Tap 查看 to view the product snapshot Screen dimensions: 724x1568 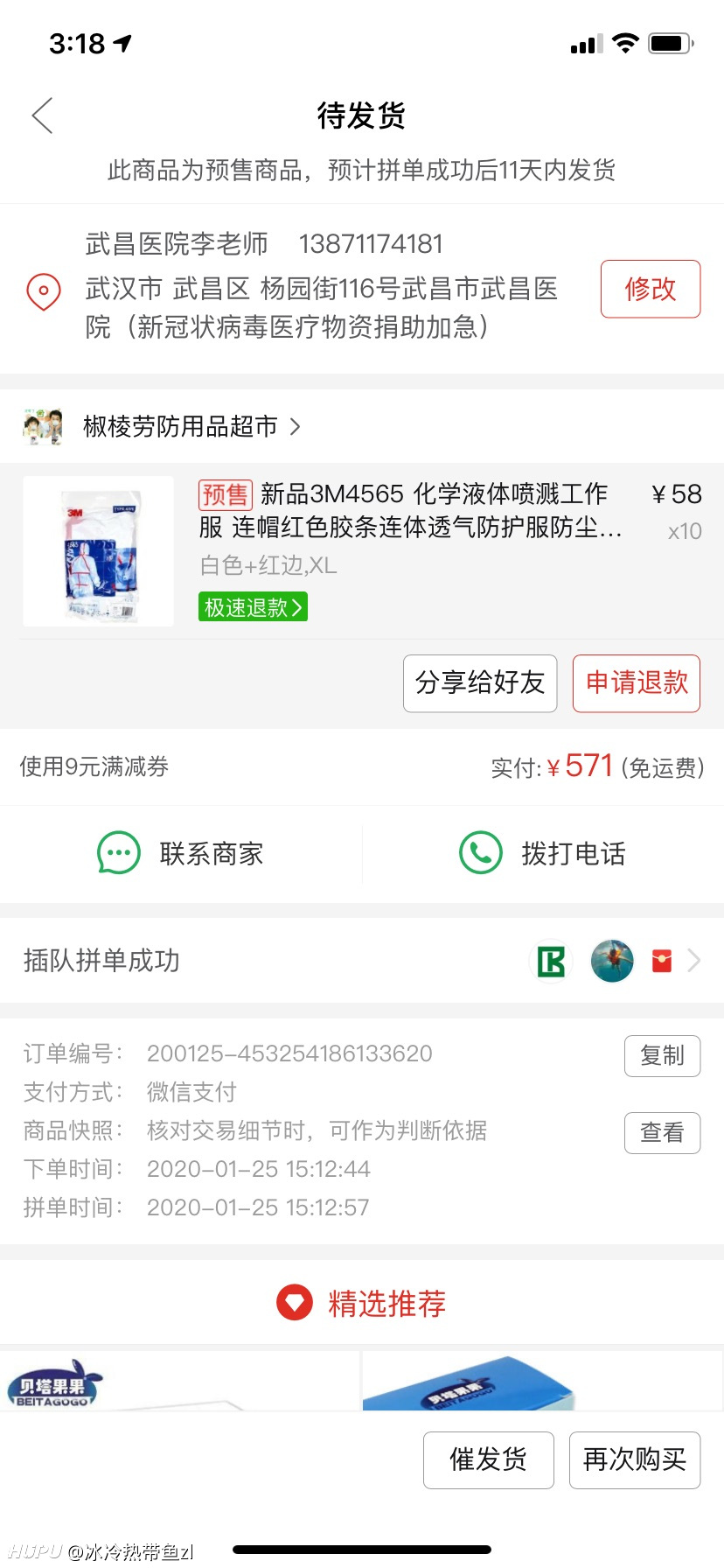click(662, 1133)
